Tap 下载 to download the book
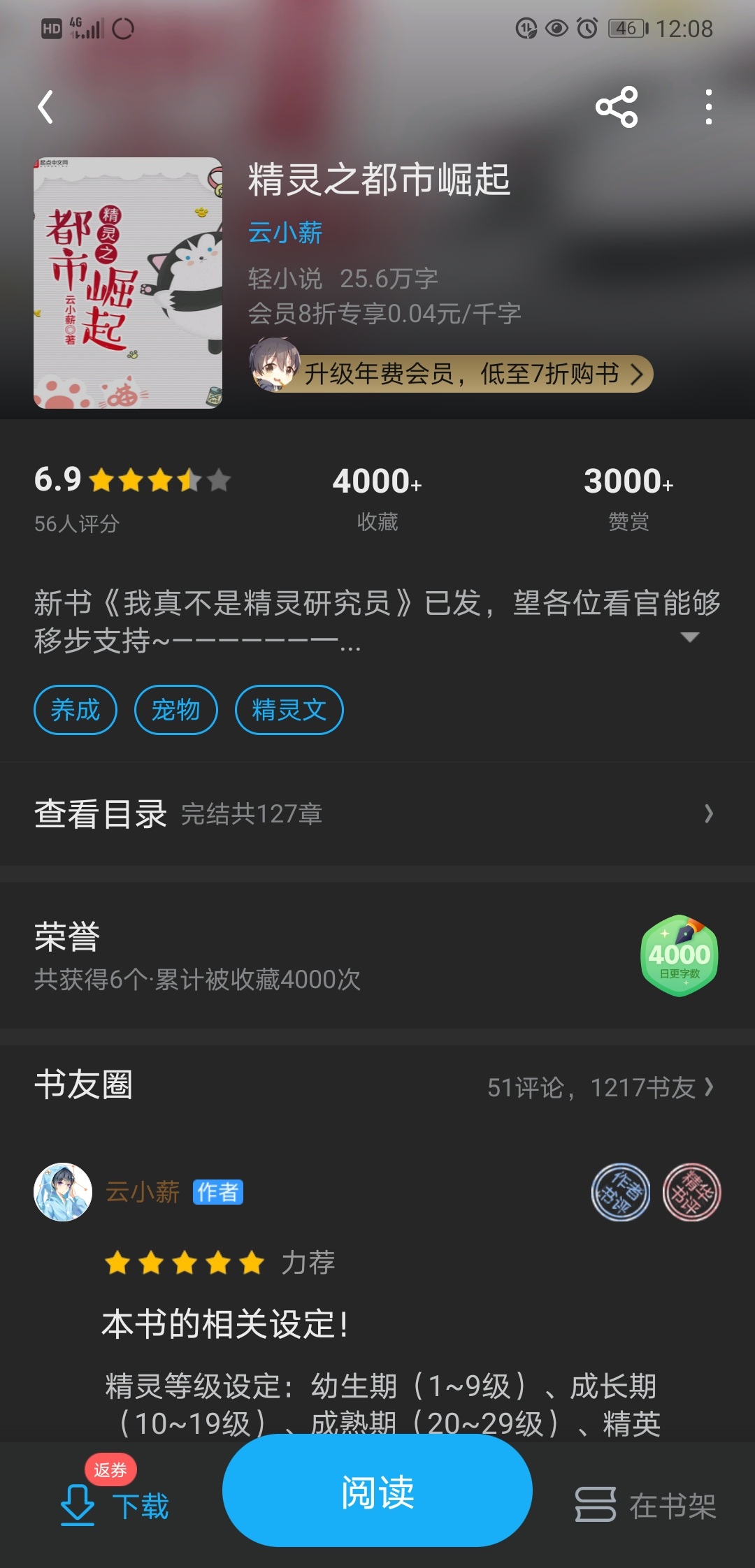755x1568 pixels. click(115, 1505)
